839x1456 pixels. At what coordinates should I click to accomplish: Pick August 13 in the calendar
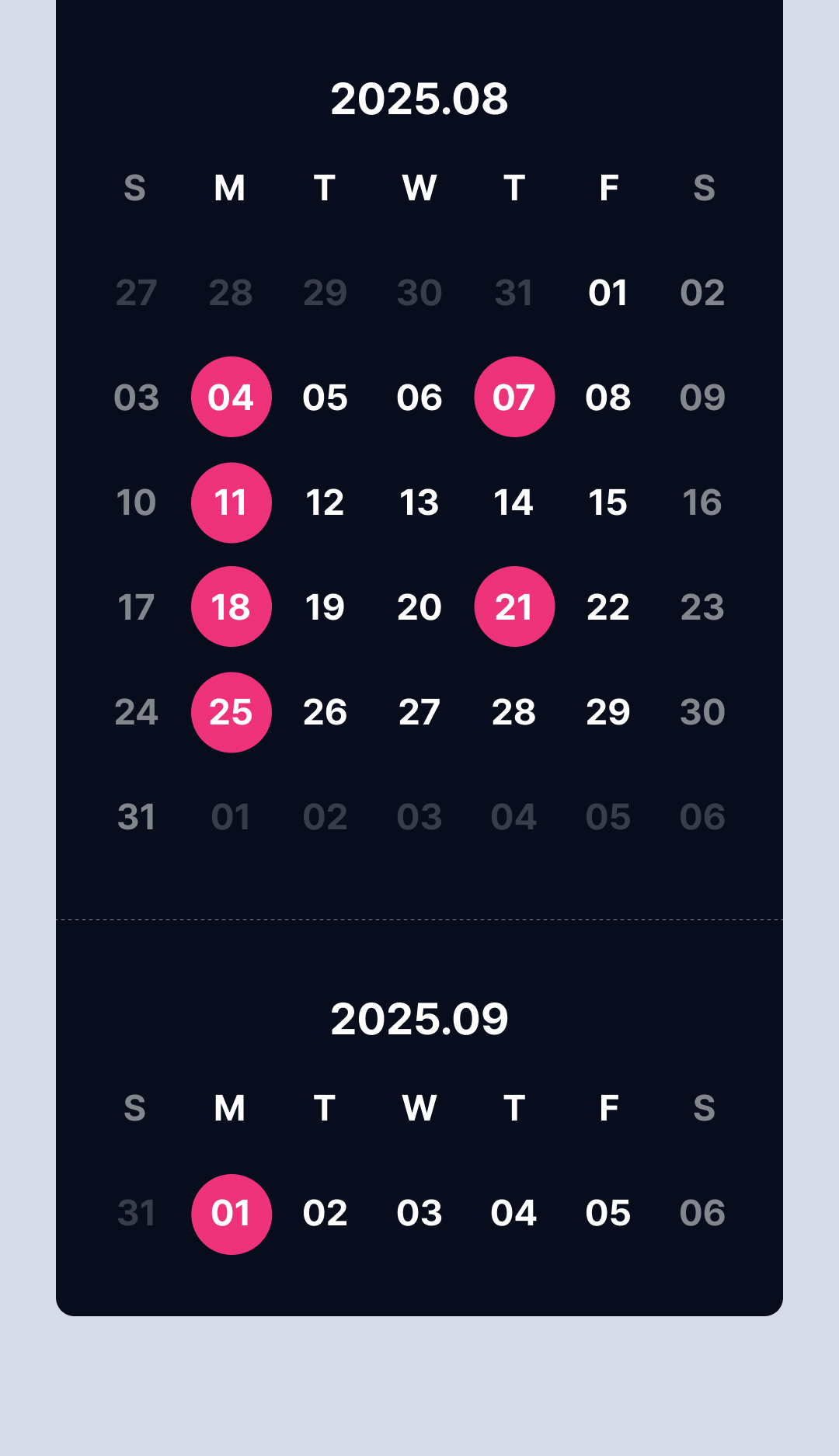click(x=419, y=502)
